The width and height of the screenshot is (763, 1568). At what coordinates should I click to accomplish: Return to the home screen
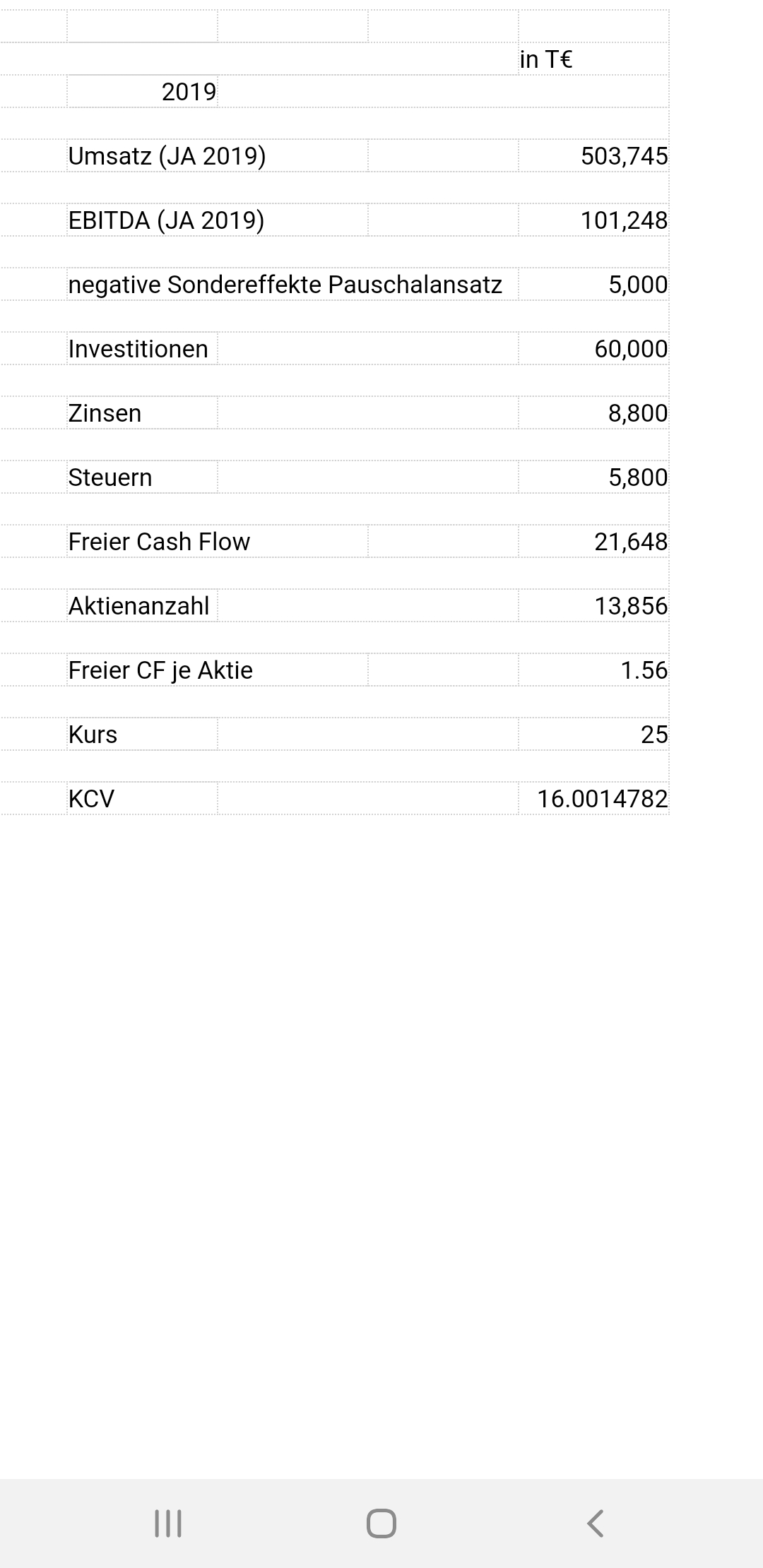click(381, 1524)
